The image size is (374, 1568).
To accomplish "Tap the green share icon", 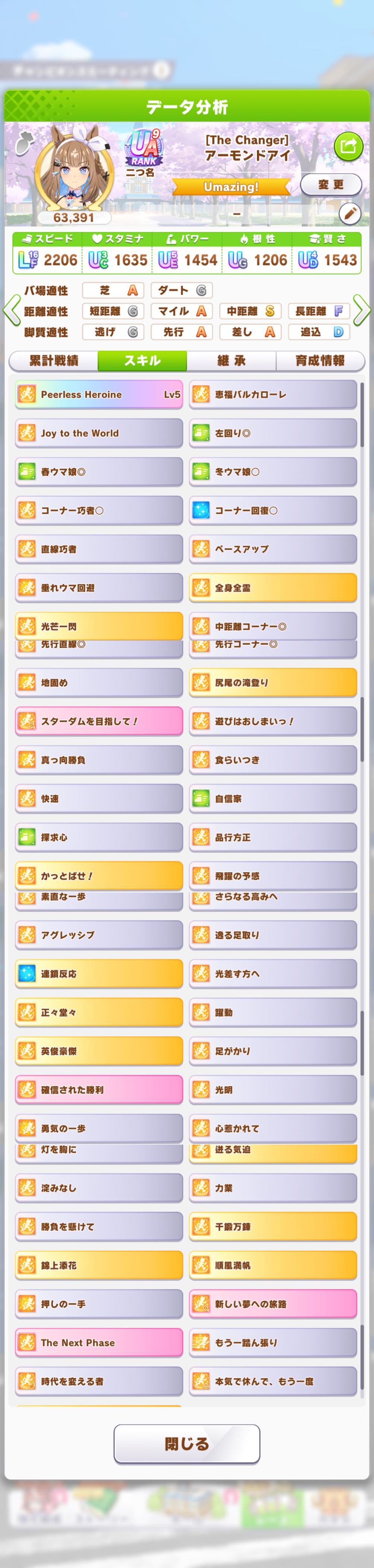I will pos(348,146).
